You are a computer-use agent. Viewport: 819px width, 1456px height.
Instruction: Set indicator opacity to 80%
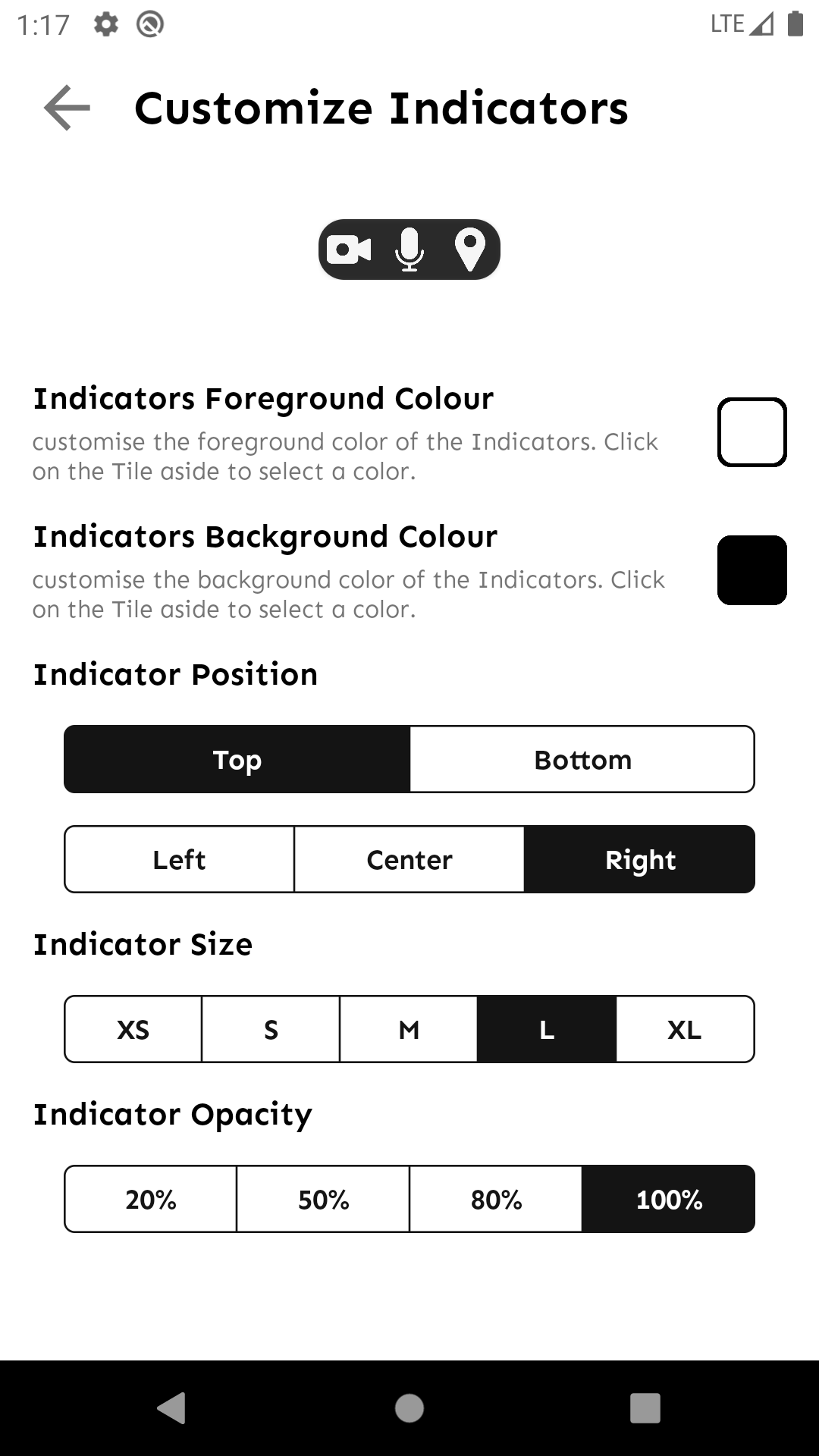coord(496,1199)
